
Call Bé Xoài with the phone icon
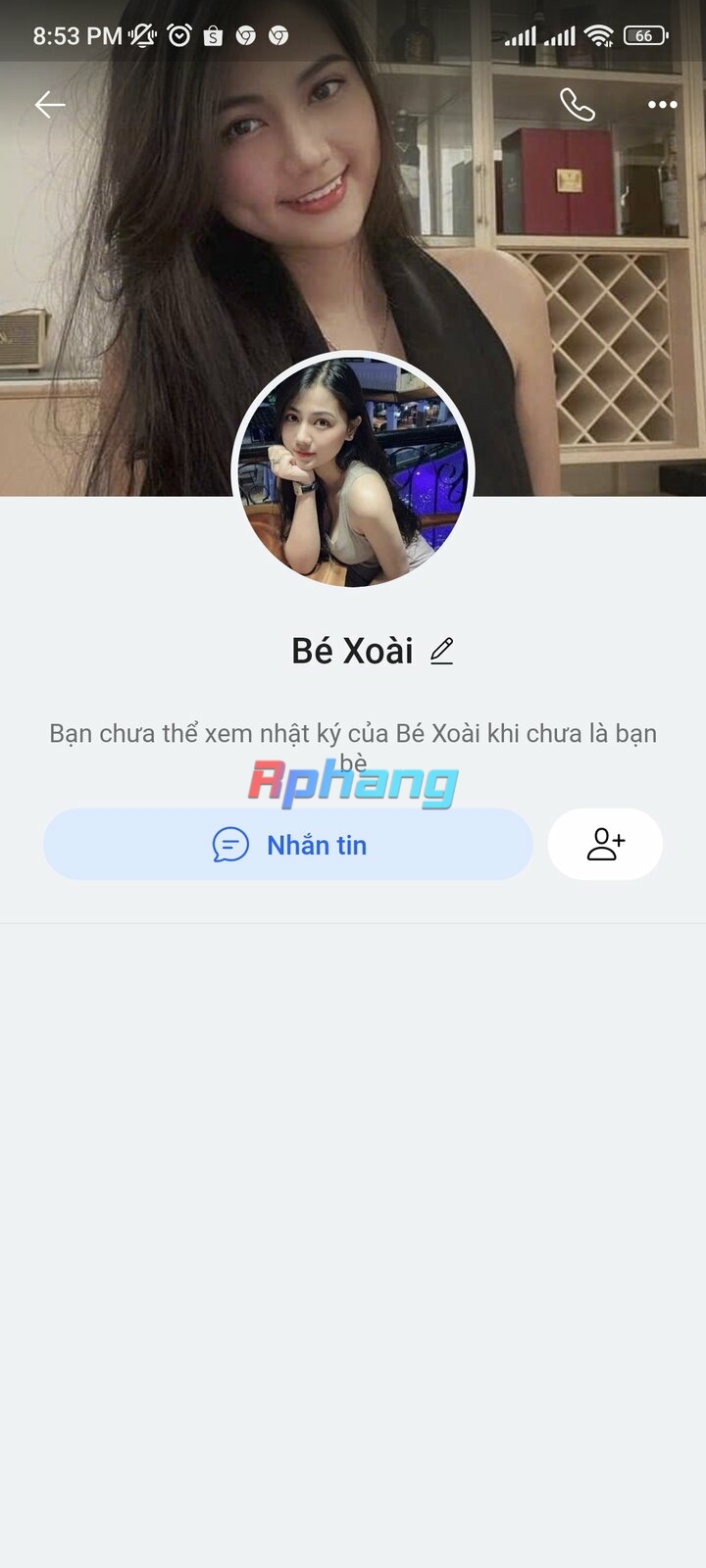pyautogui.click(x=577, y=105)
